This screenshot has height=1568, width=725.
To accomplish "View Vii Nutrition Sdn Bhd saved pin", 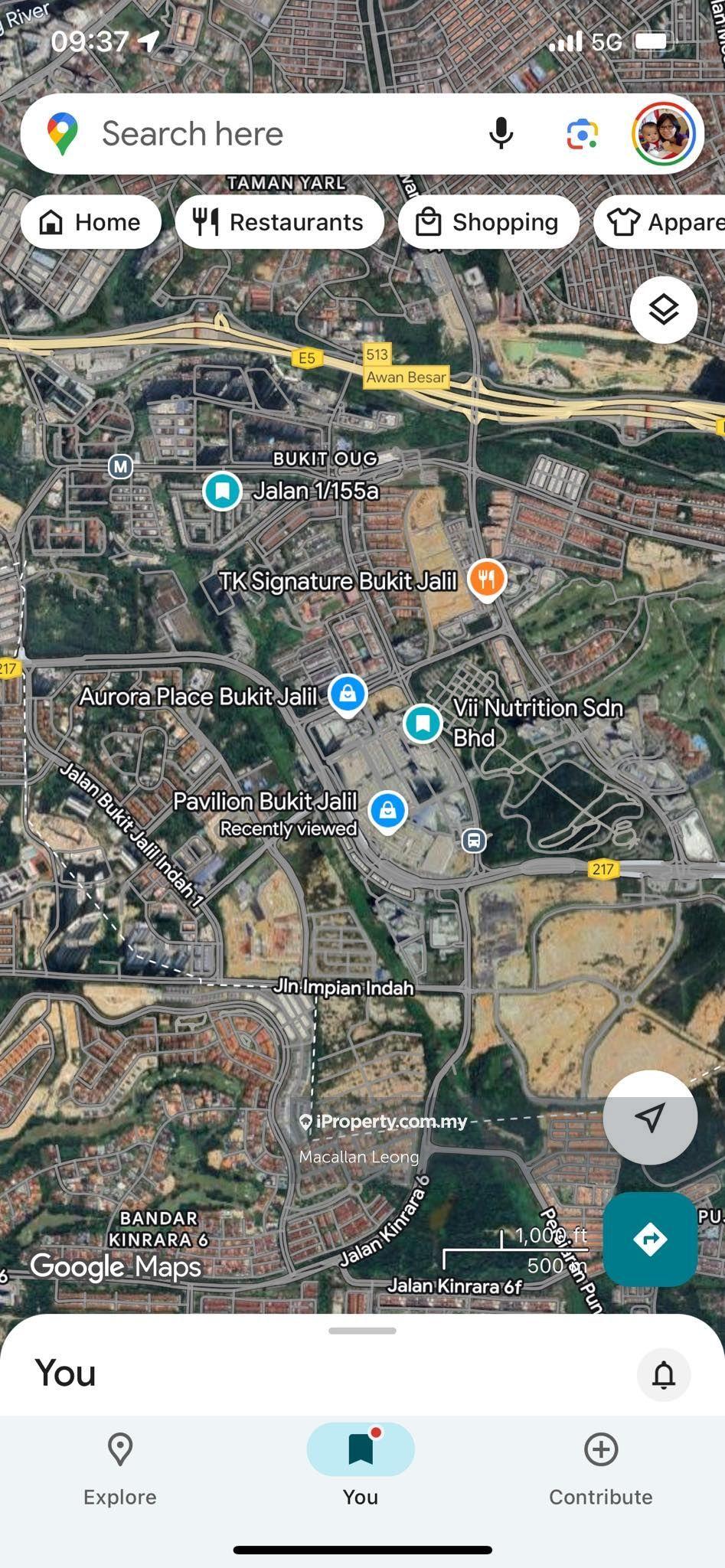I will coord(423,723).
